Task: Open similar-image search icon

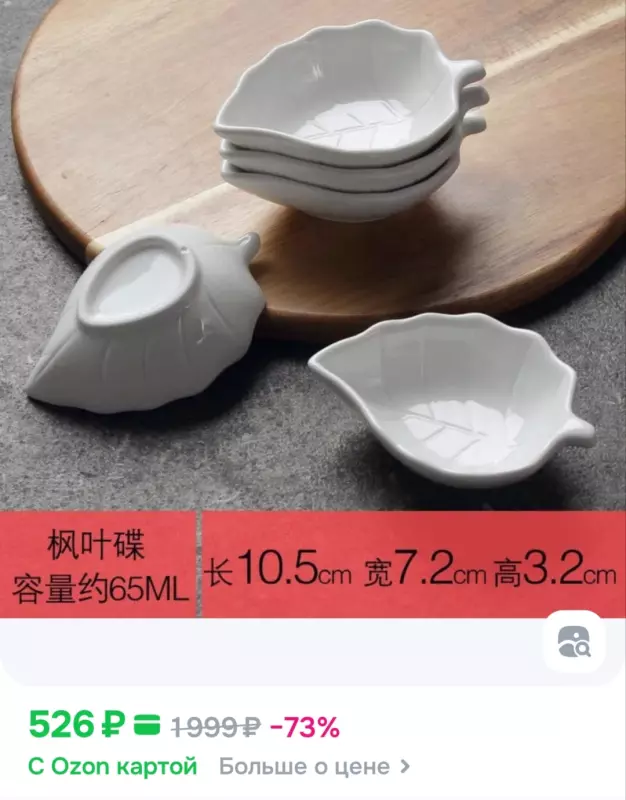Action: [575, 642]
